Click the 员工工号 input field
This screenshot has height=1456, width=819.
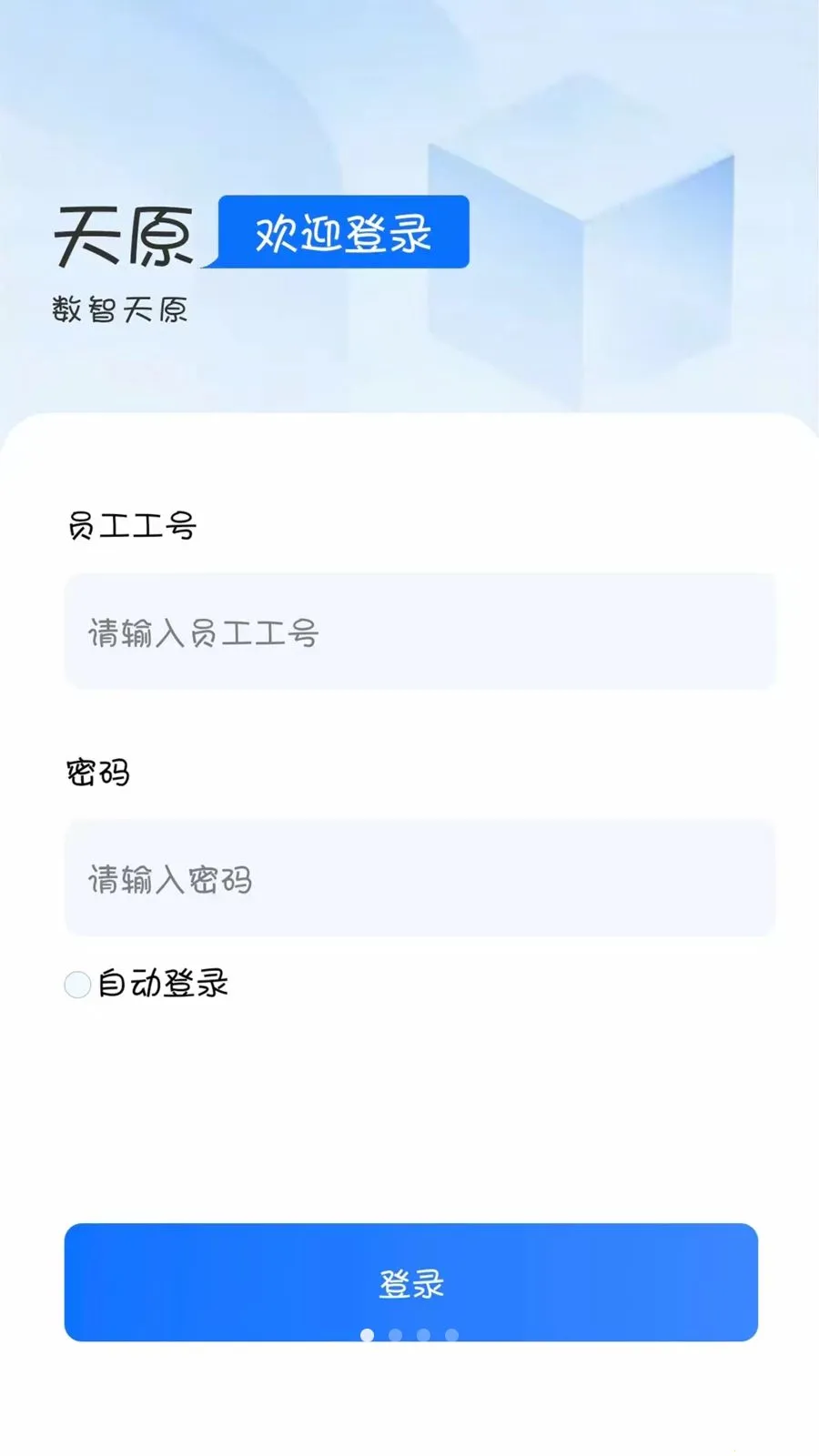coord(419,631)
